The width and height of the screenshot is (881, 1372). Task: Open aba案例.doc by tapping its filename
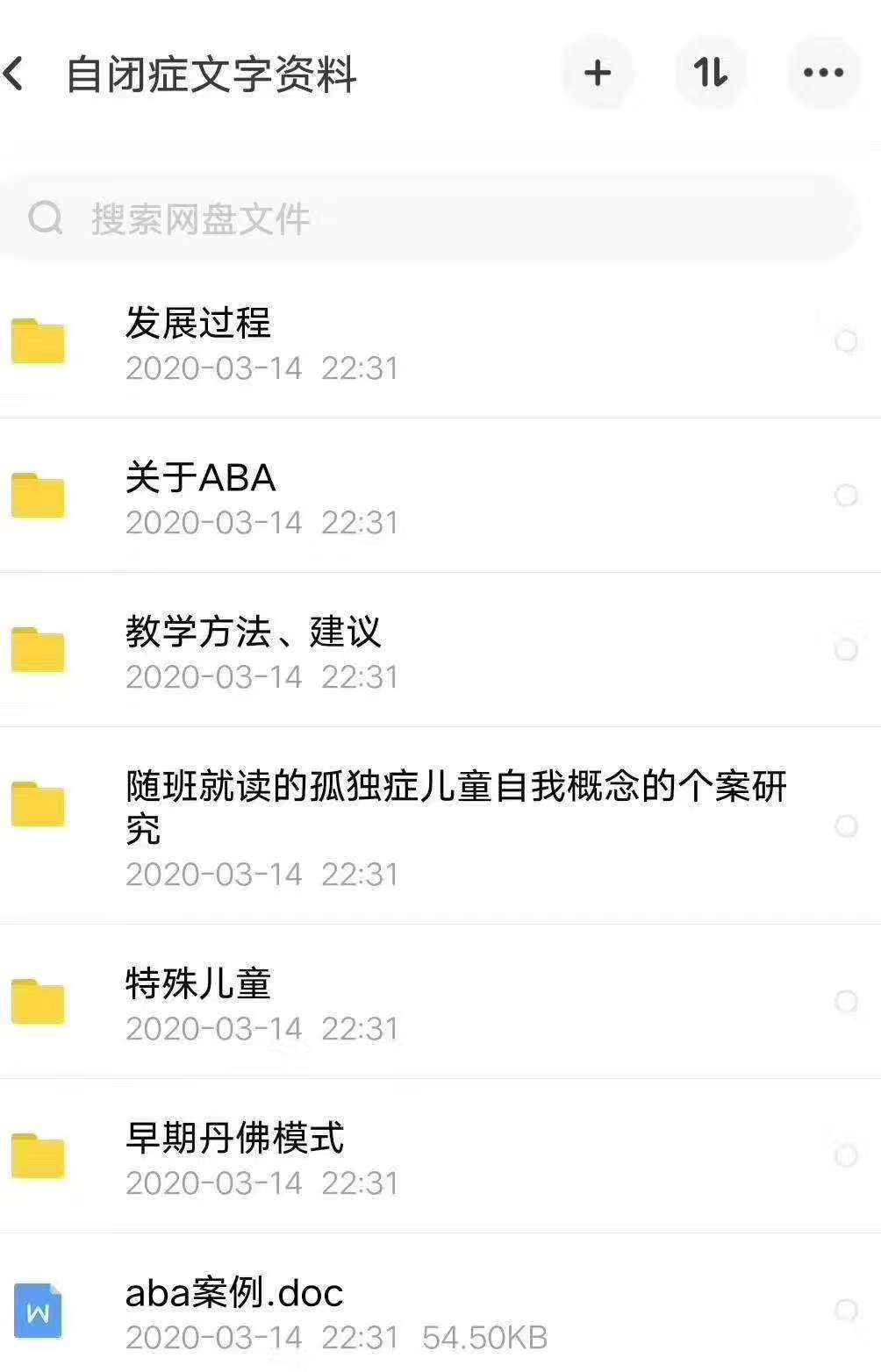coord(233,1292)
